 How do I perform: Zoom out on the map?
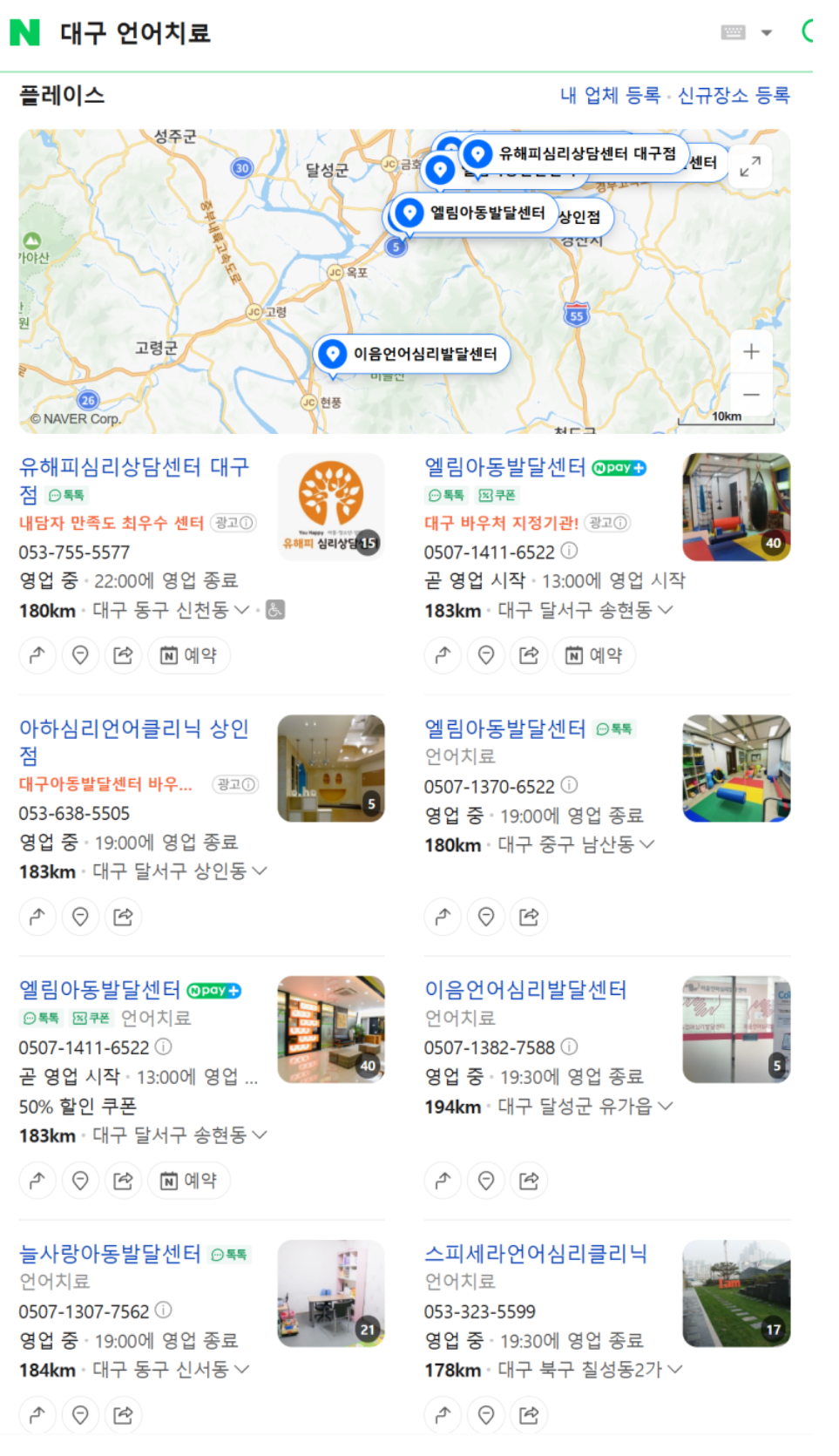(x=751, y=394)
